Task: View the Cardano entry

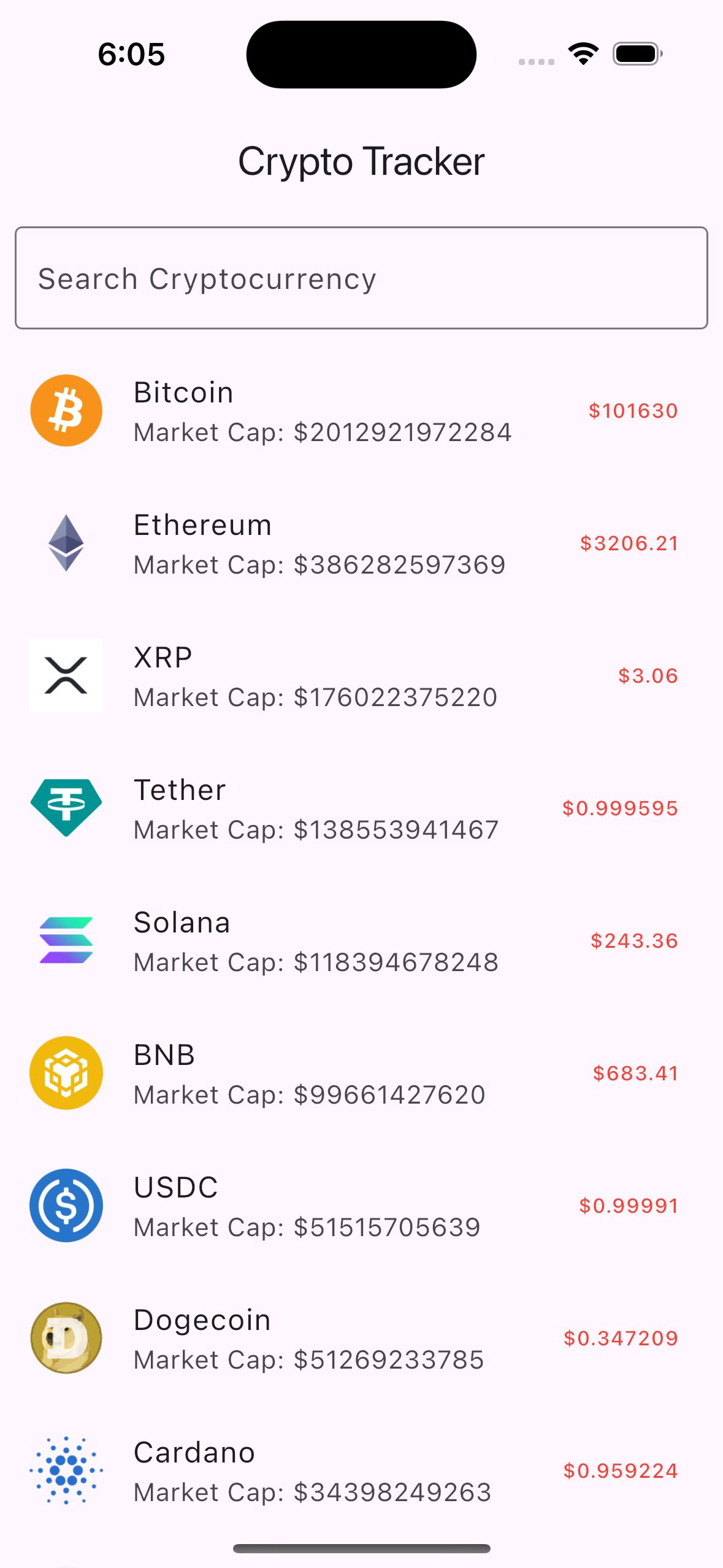Action: [361, 1471]
